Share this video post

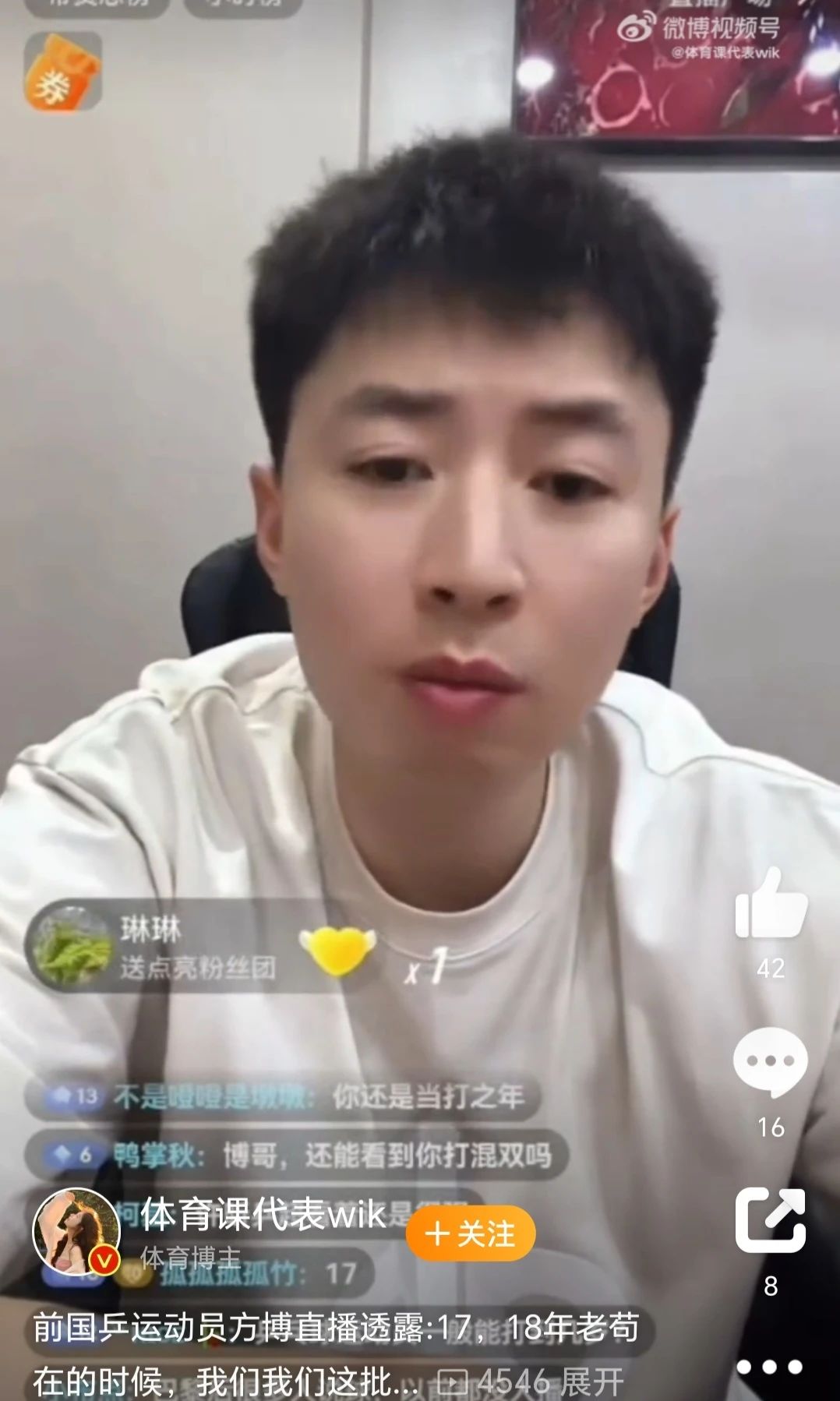coord(770,1220)
